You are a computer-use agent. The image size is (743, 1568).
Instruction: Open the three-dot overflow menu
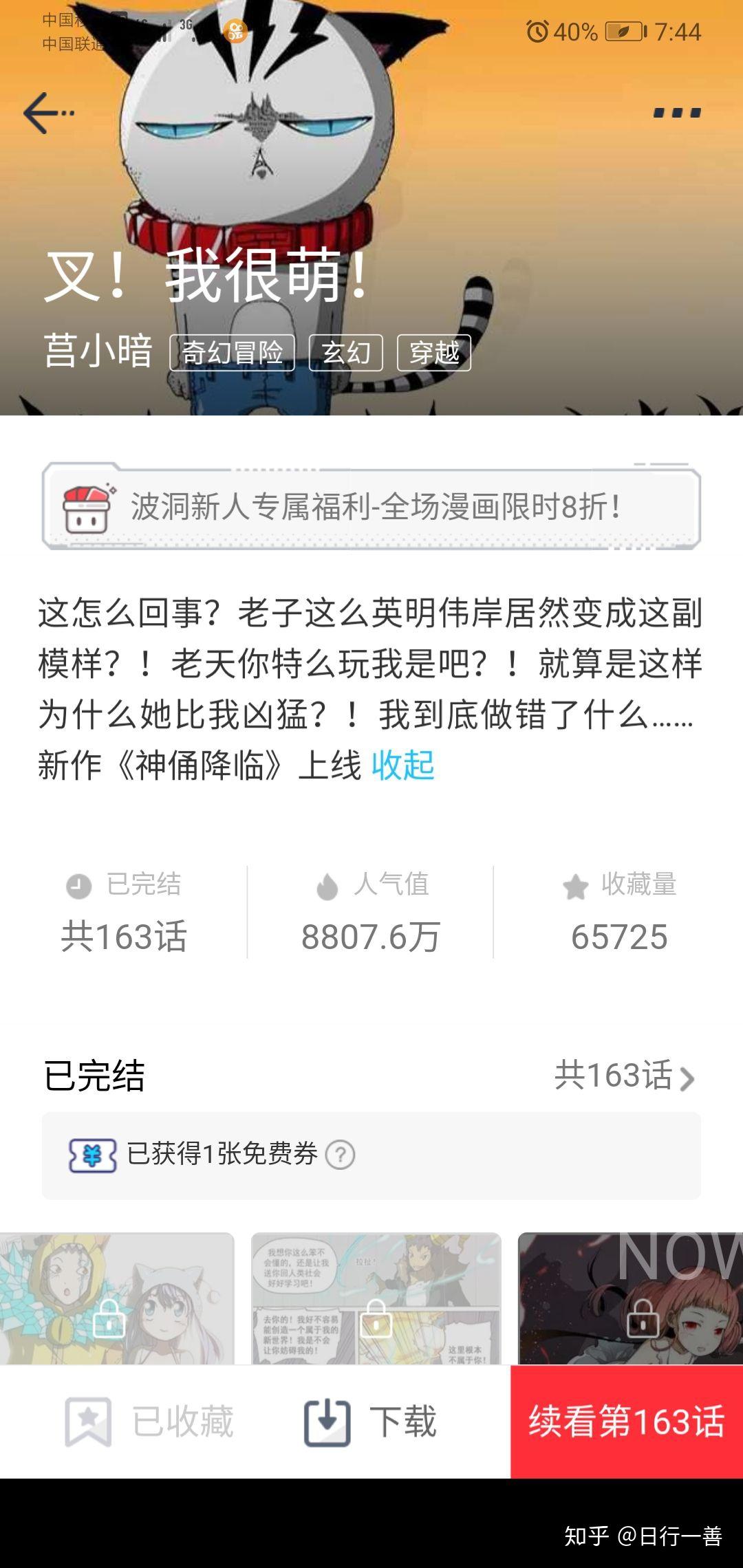tap(677, 113)
